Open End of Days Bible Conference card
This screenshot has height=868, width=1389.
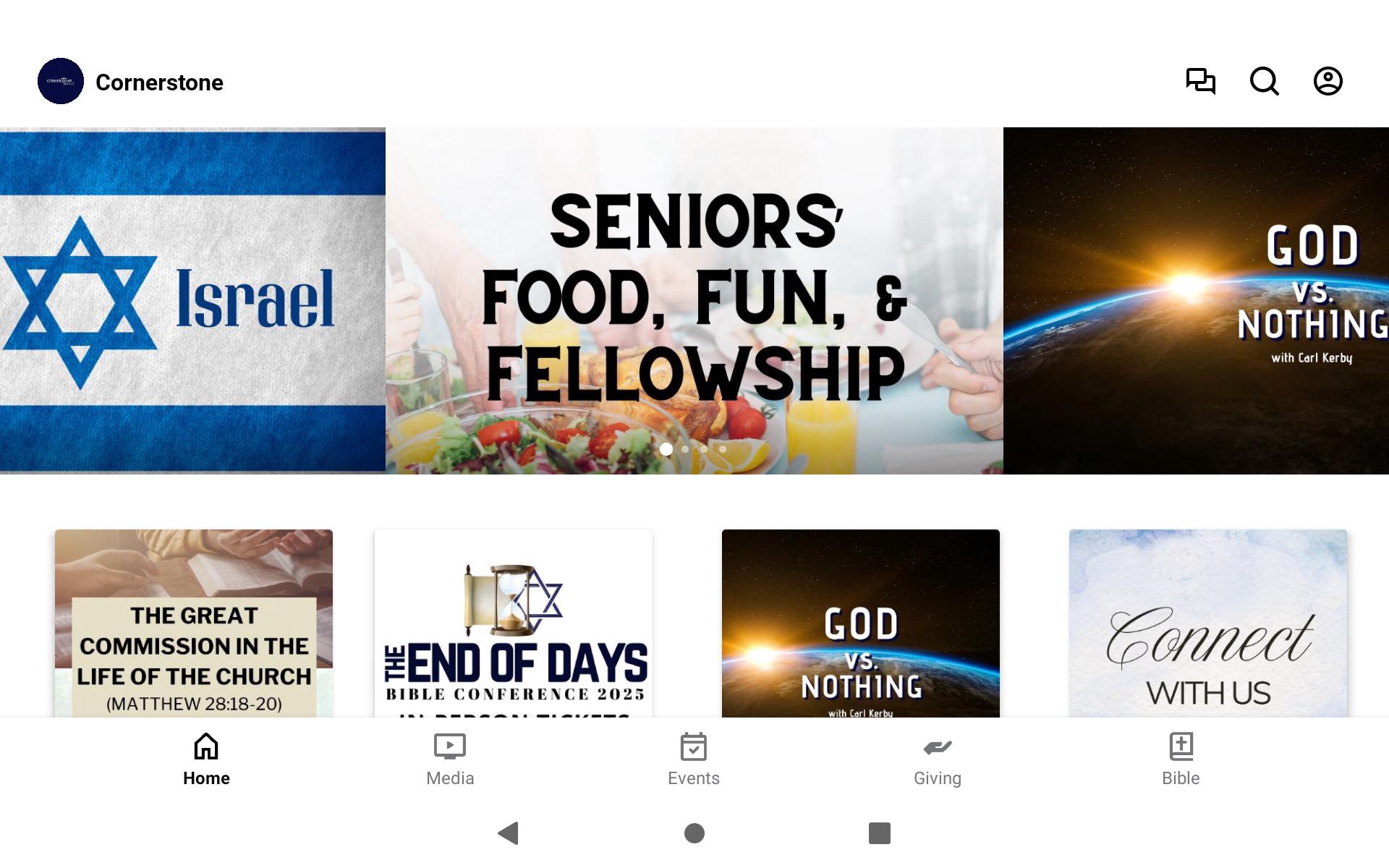point(513,624)
